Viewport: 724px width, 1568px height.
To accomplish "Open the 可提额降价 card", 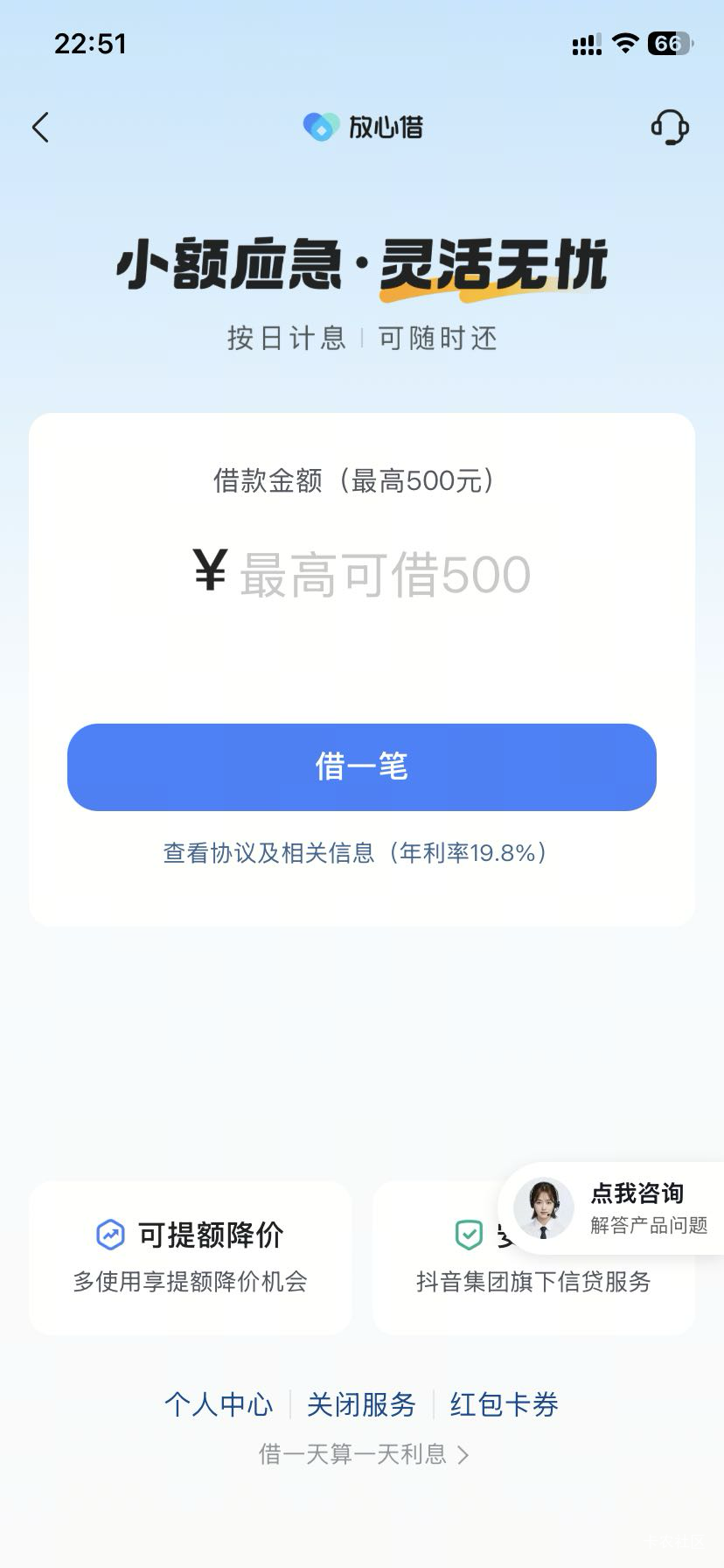I will [191, 1256].
